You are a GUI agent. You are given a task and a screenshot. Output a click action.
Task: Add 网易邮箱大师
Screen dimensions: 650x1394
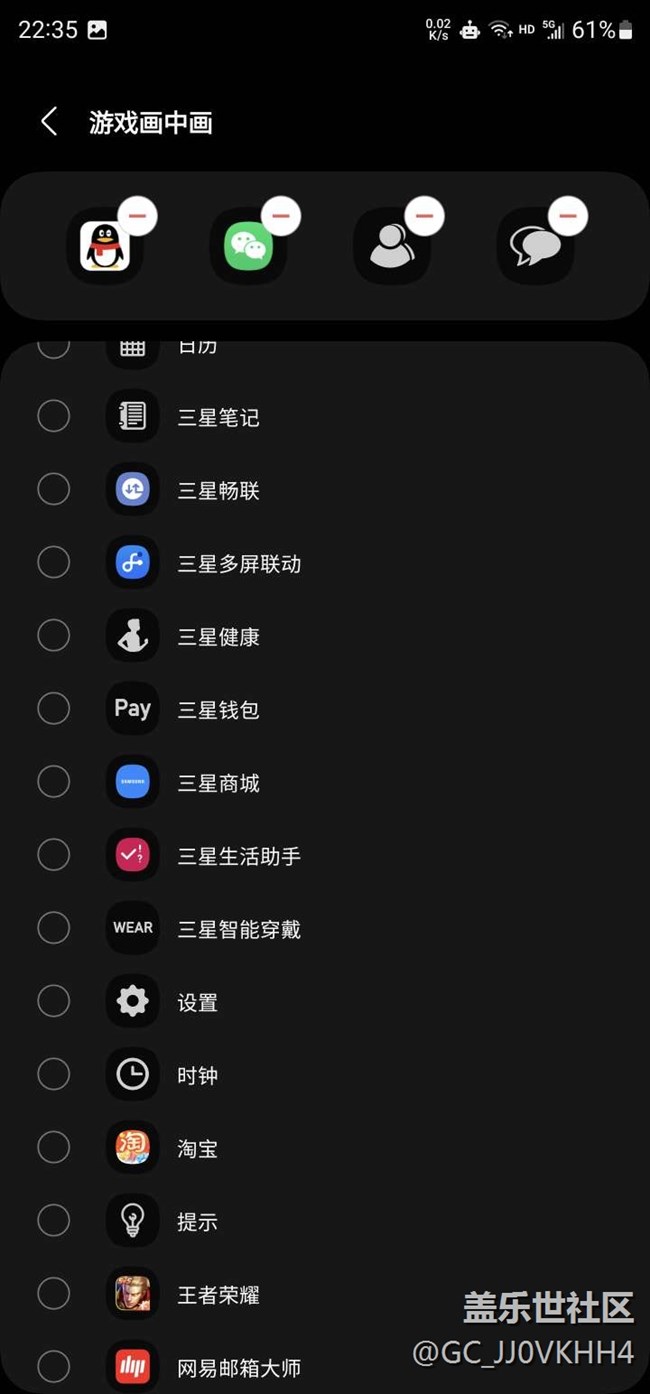click(54, 1366)
